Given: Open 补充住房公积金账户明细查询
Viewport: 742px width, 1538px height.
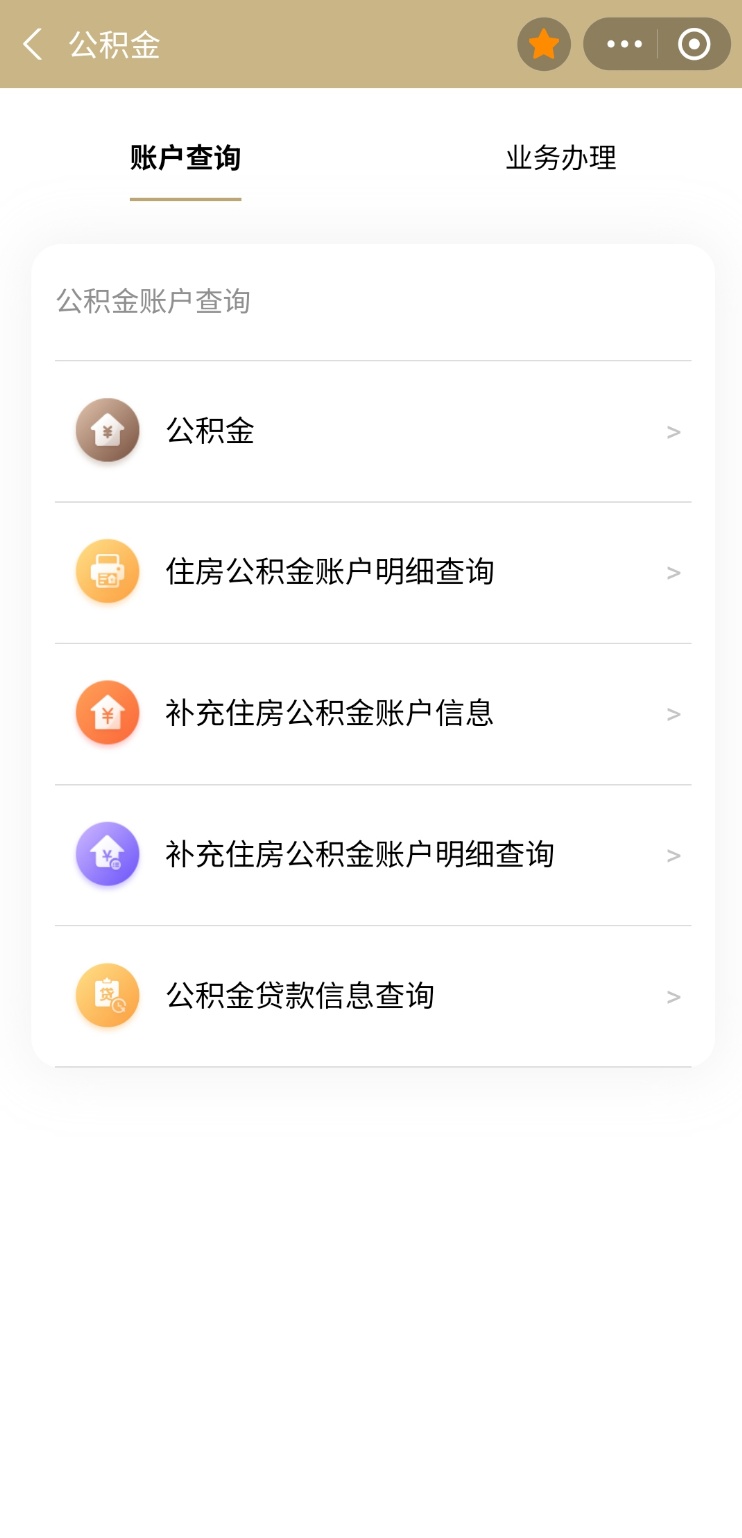Looking at the screenshot, I should click(x=372, y=854).
